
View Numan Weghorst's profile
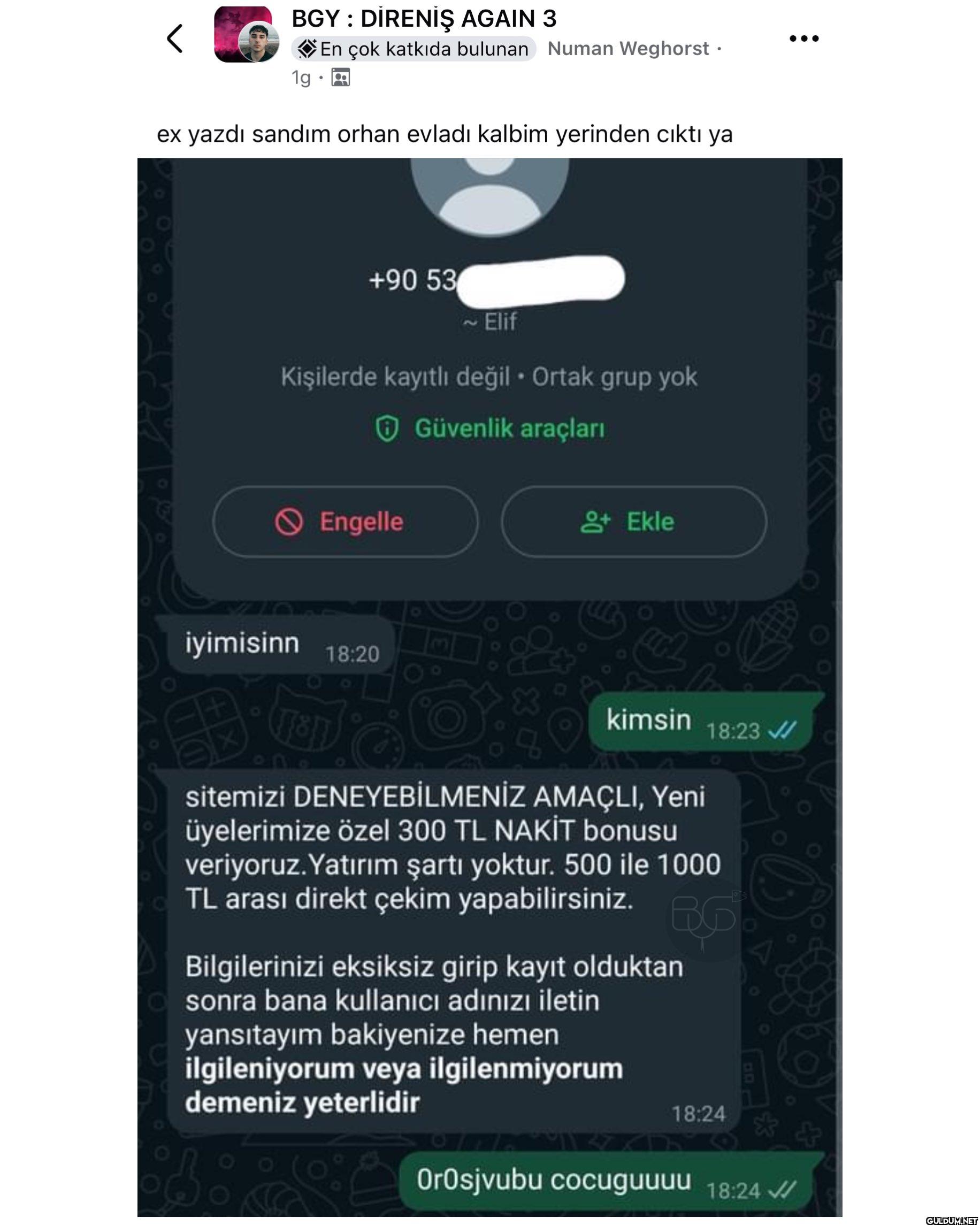tap(628, 49)
